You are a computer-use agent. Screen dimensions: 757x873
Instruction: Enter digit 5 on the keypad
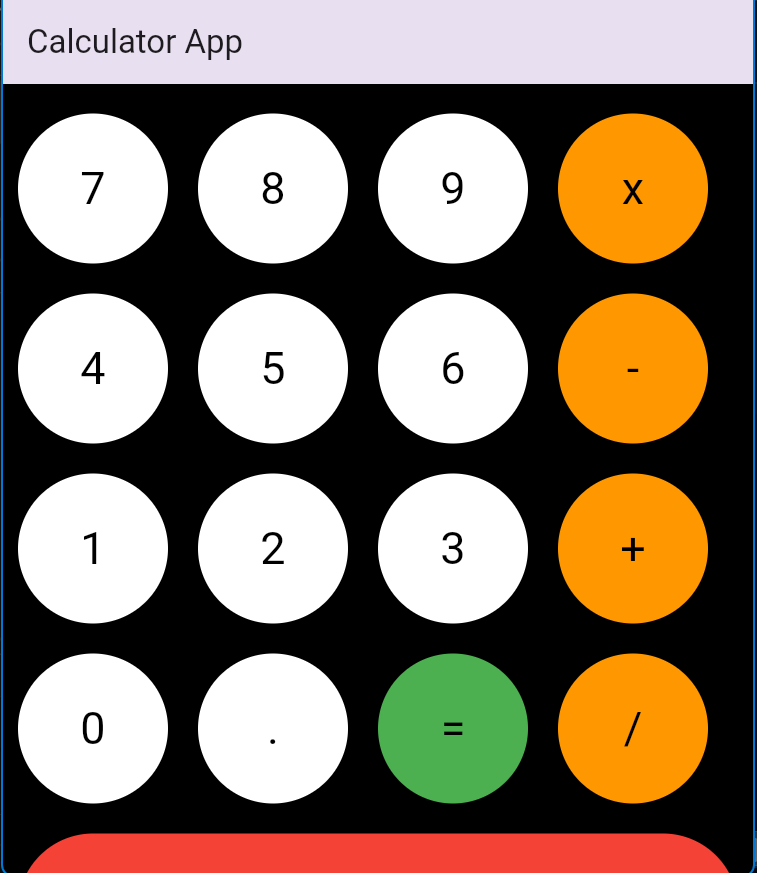pos(273,368)
